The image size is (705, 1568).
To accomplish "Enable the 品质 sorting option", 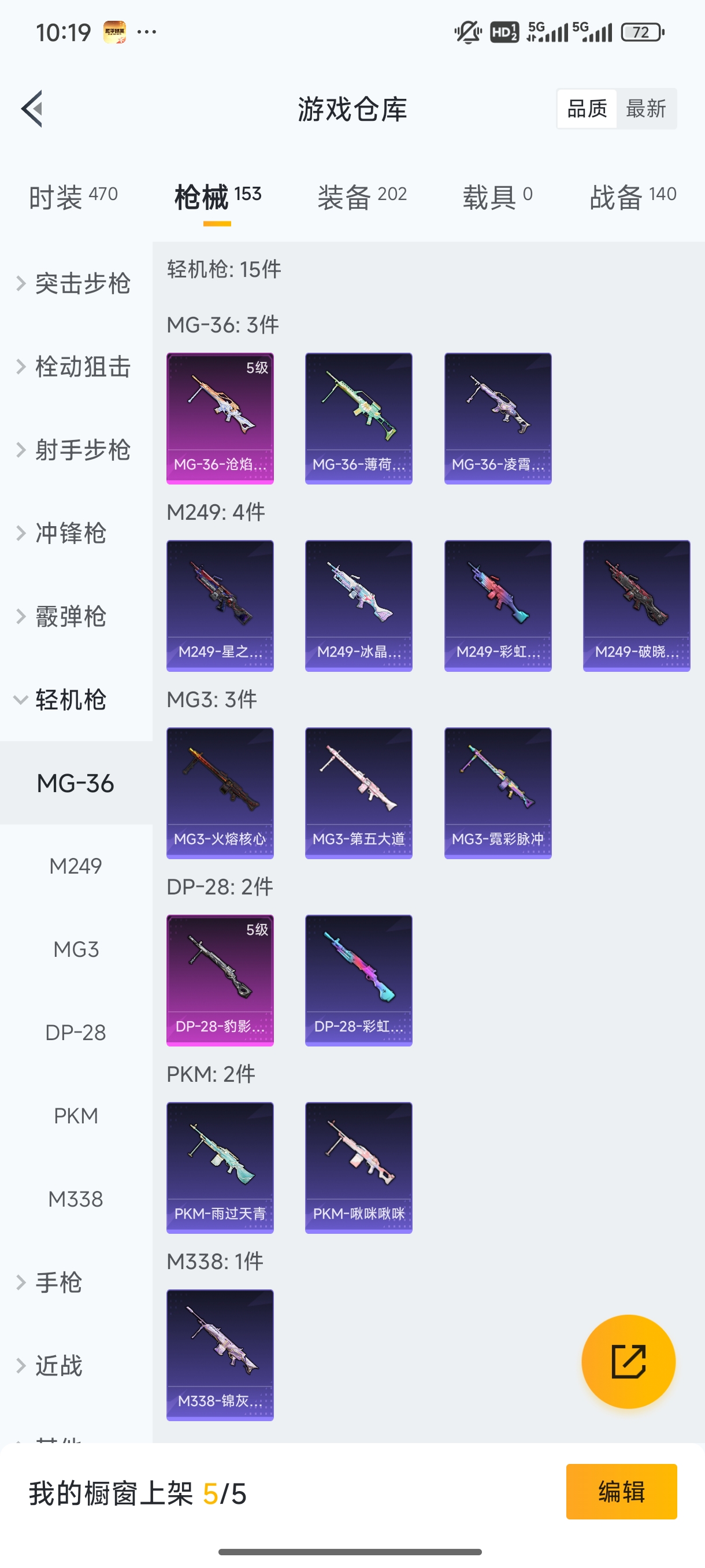I will 586,108.
